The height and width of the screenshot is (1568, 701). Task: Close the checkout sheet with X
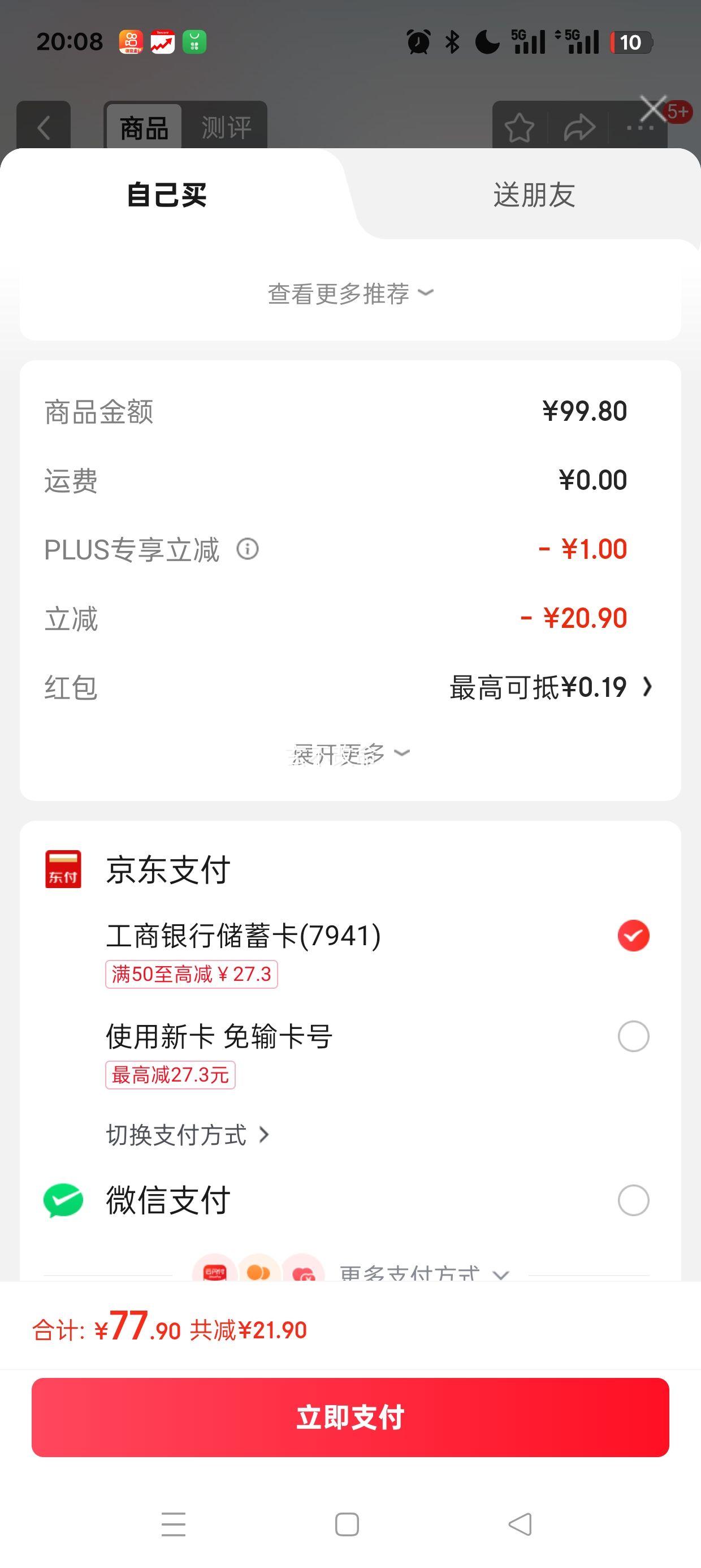pos(654,109)
